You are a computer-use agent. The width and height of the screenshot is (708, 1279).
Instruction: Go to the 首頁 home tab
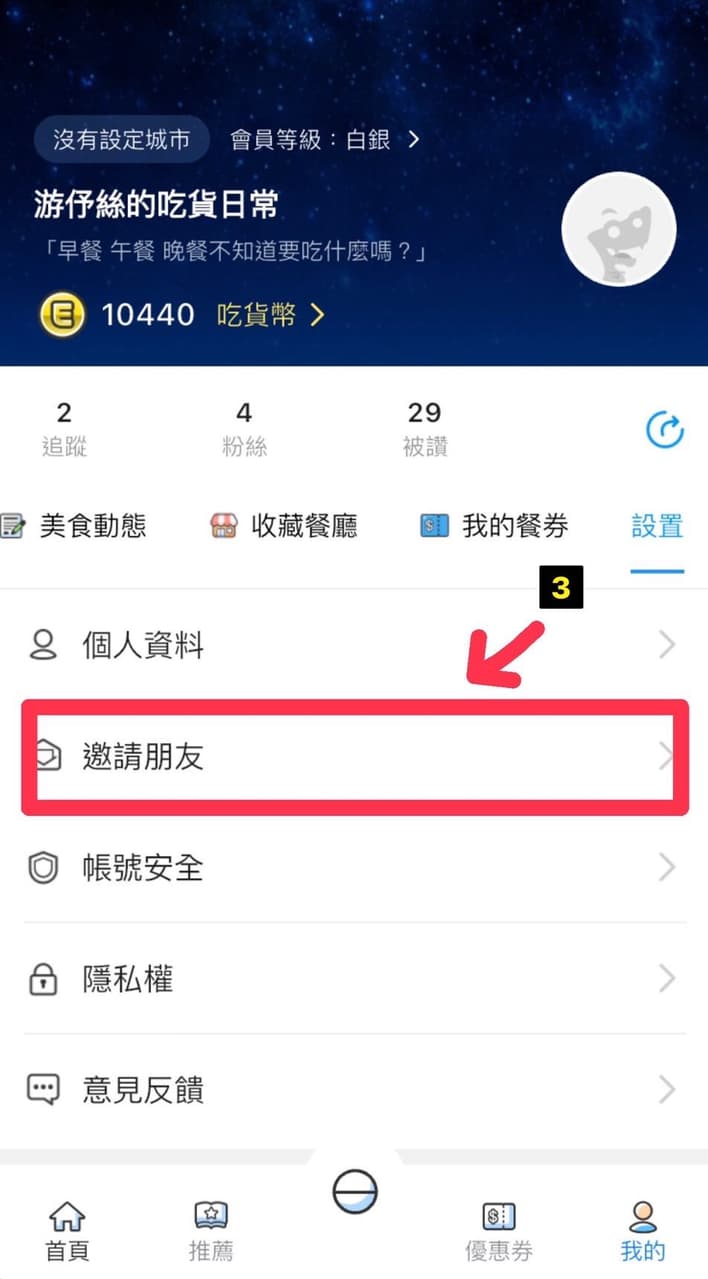[x=67, y=1231]
